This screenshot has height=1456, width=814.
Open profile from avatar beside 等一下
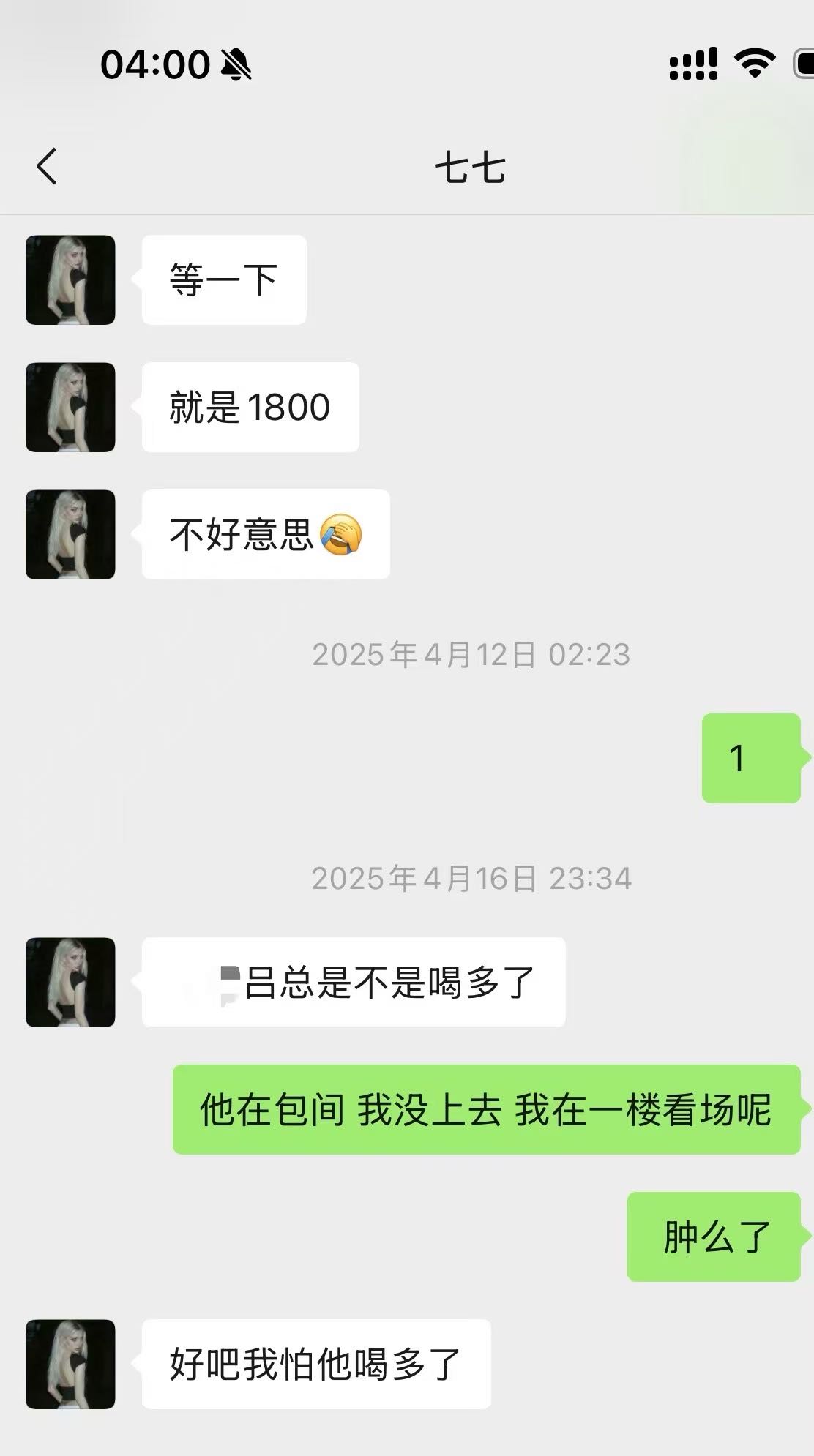[70, 279]
